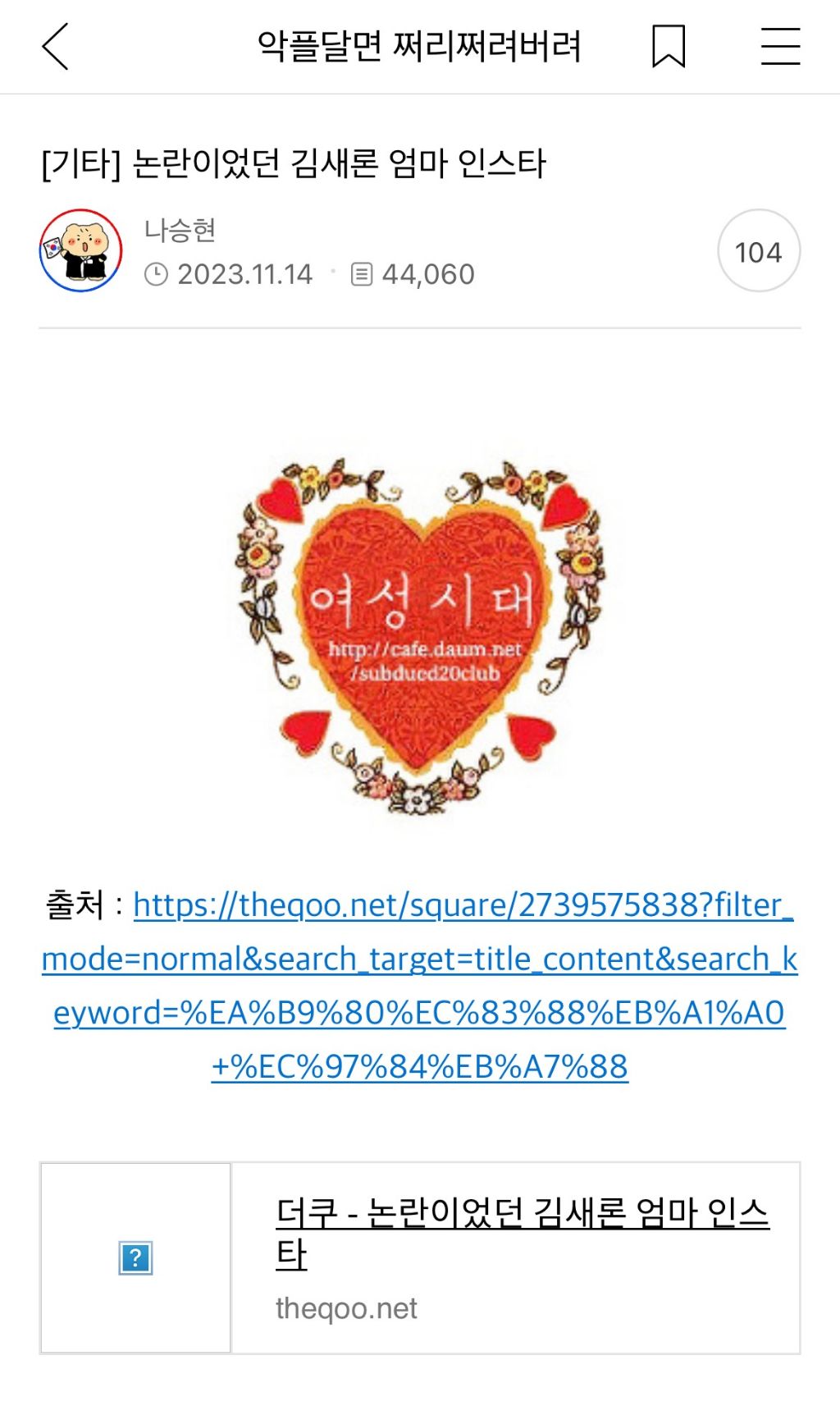Open the hamburger menu

tap(779, 46)
